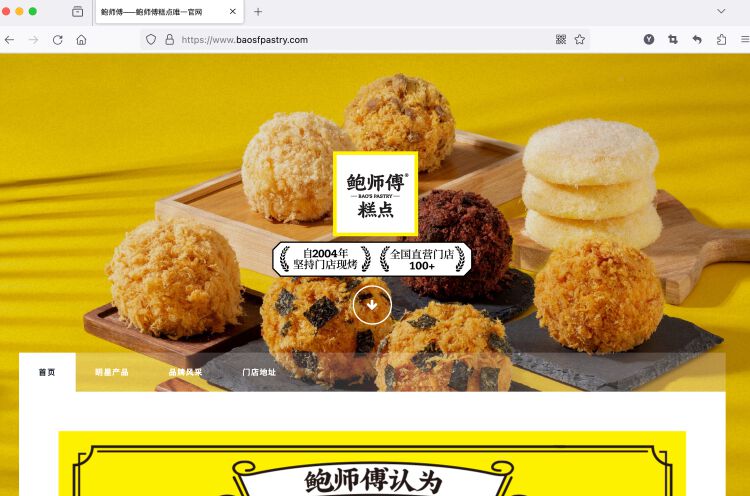Go to the 品牌风采 section
750x496 pixels.
pyautogui.click(x=185, y=372)
